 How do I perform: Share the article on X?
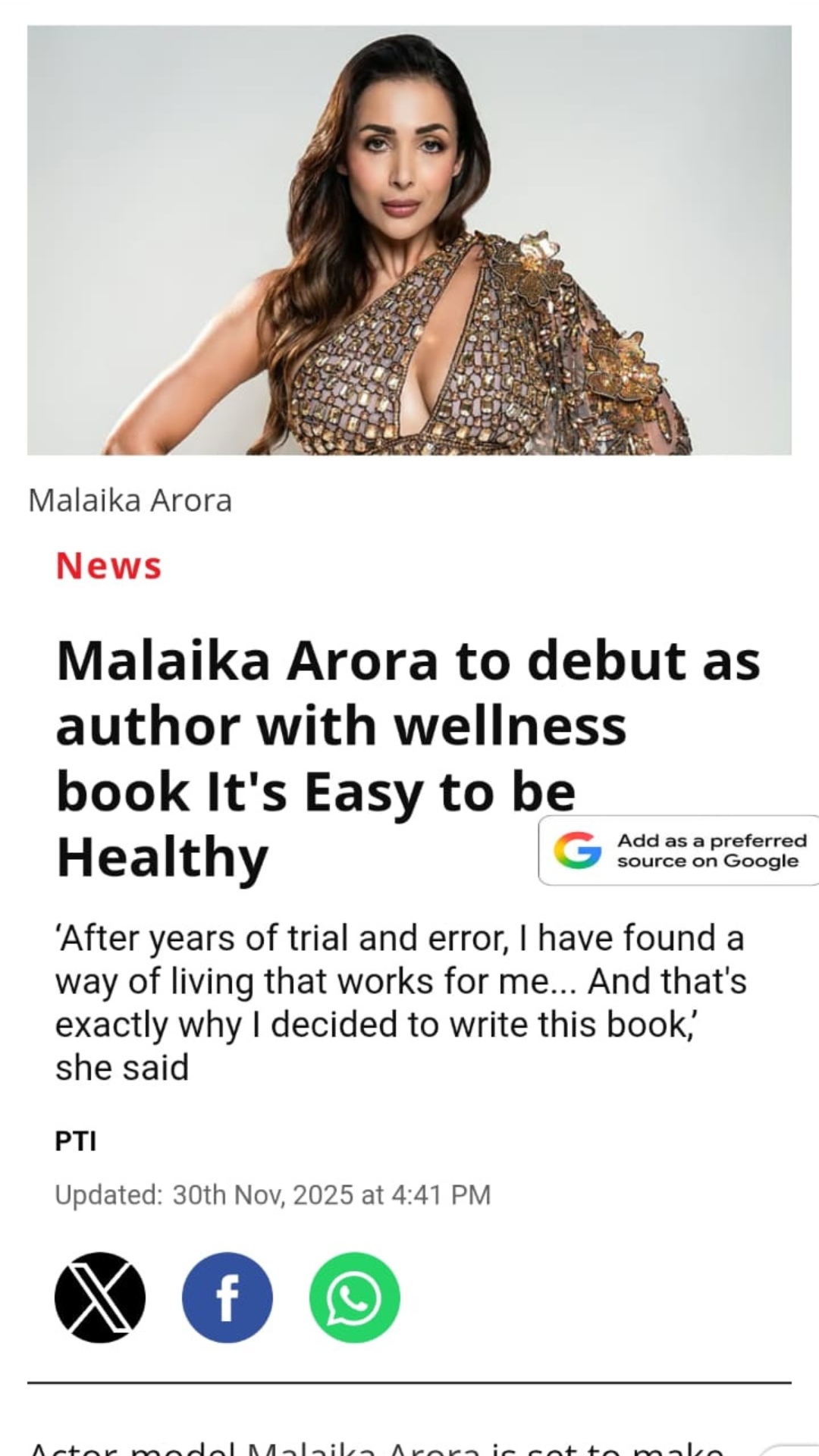point(100,1297)
